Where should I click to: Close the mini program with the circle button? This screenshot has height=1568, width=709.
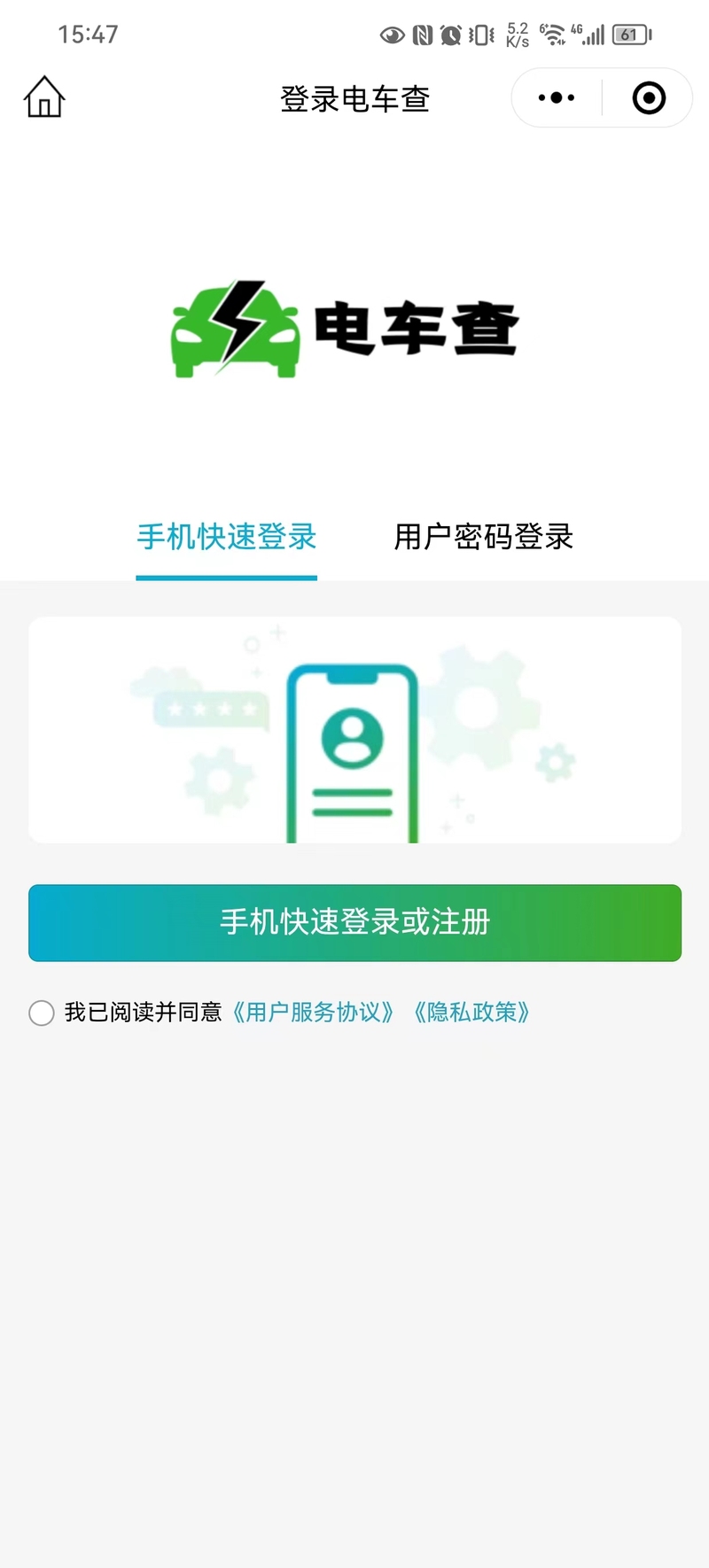point(649,97)
